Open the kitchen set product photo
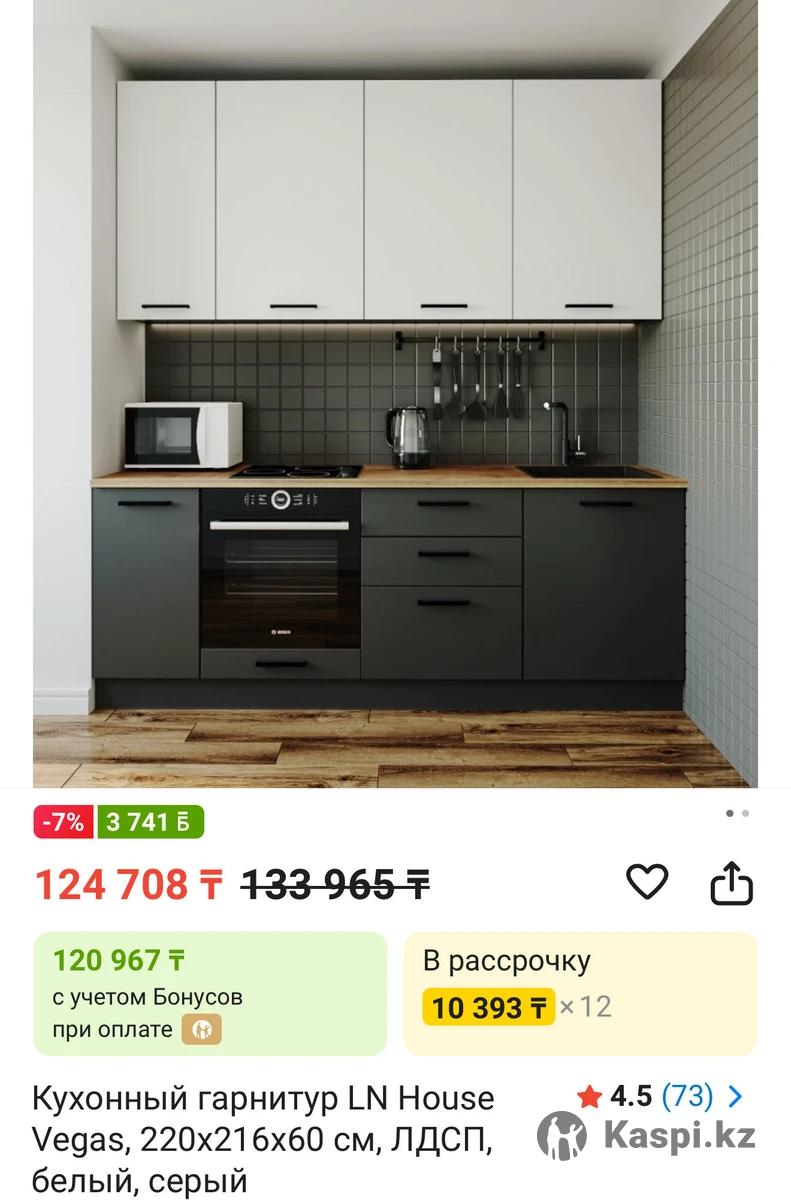Viewport: 791px width, 1200px height. click(395, 394)
